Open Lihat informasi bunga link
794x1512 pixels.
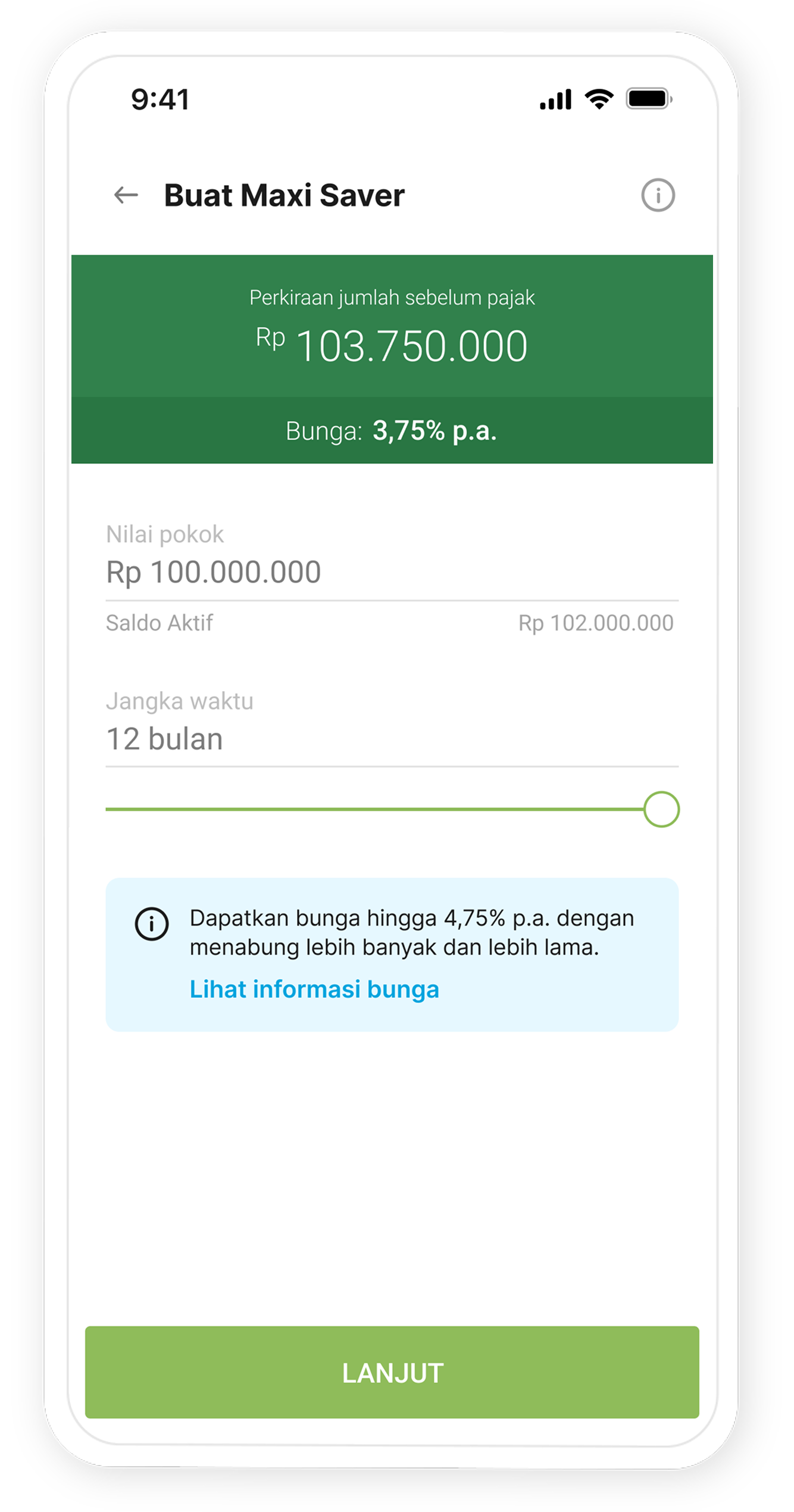(314, 989)
